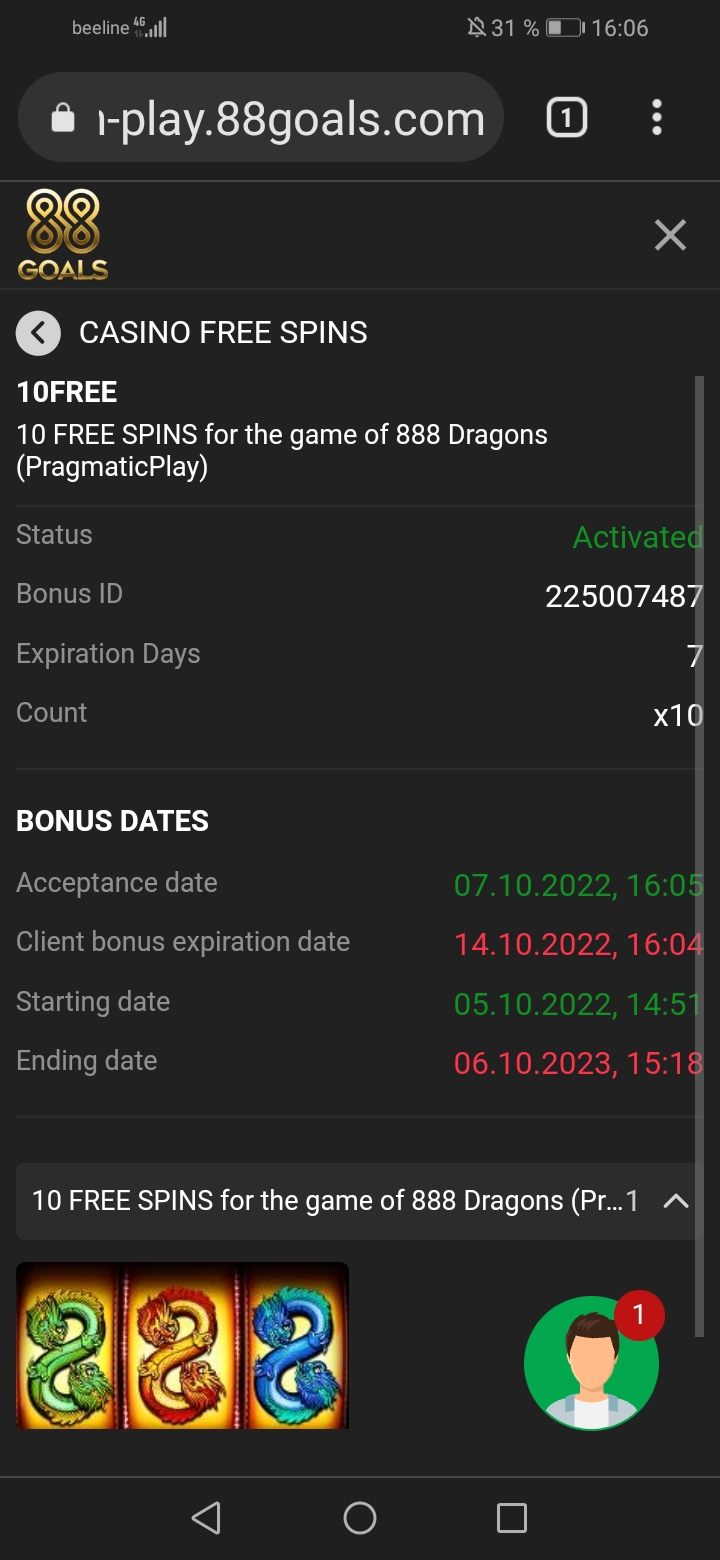Screen dimensions: 720x1560
Task: Tap the 10FREE bonus title
Action: click(x=66, y=392)
